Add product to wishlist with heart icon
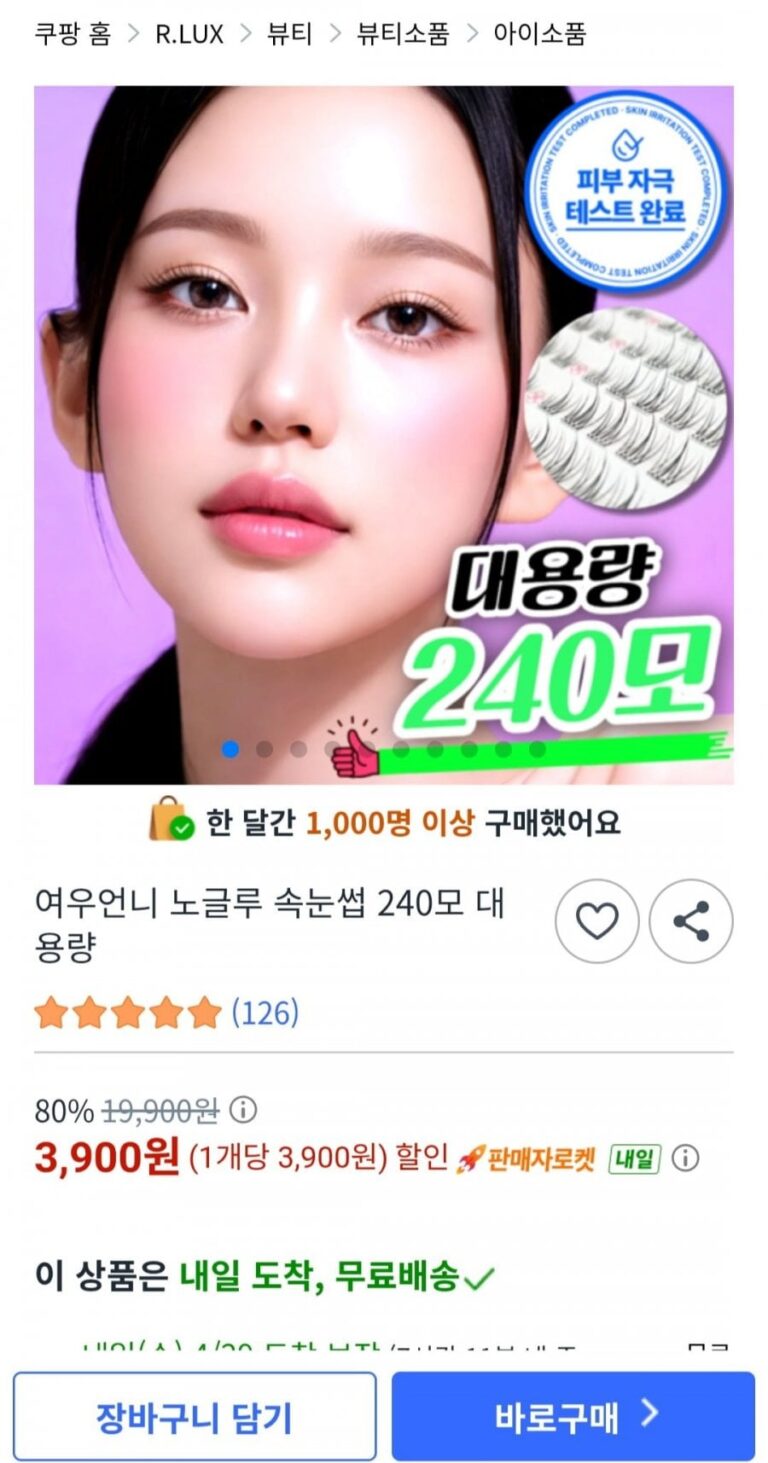 coord(597,921)
